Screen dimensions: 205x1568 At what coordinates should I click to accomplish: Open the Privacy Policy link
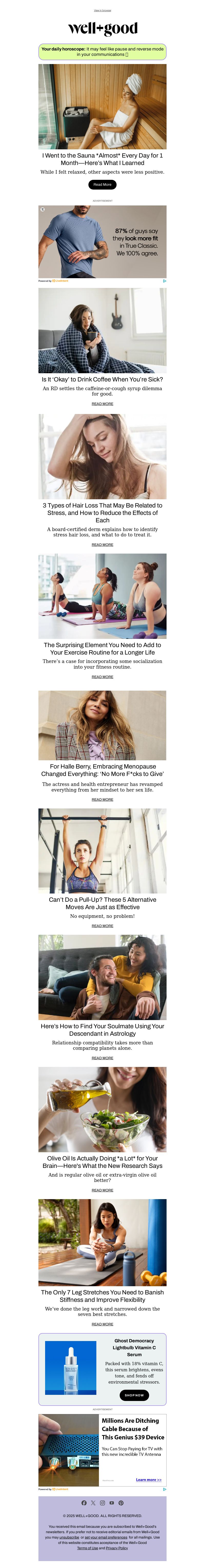point(117,1548)
